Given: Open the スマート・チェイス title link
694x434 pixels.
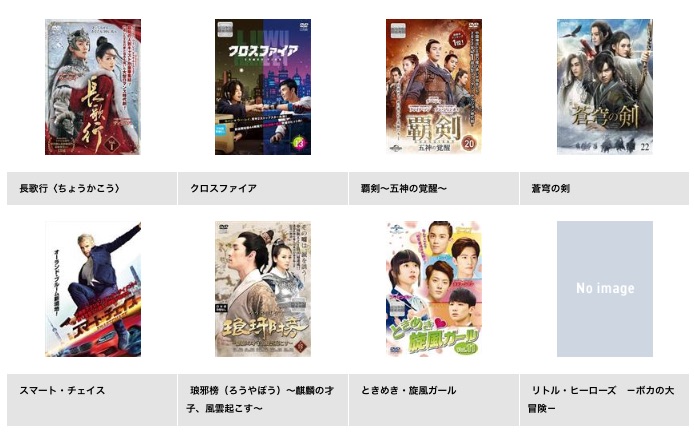Looking at the screenshot, I should [62, 390].
